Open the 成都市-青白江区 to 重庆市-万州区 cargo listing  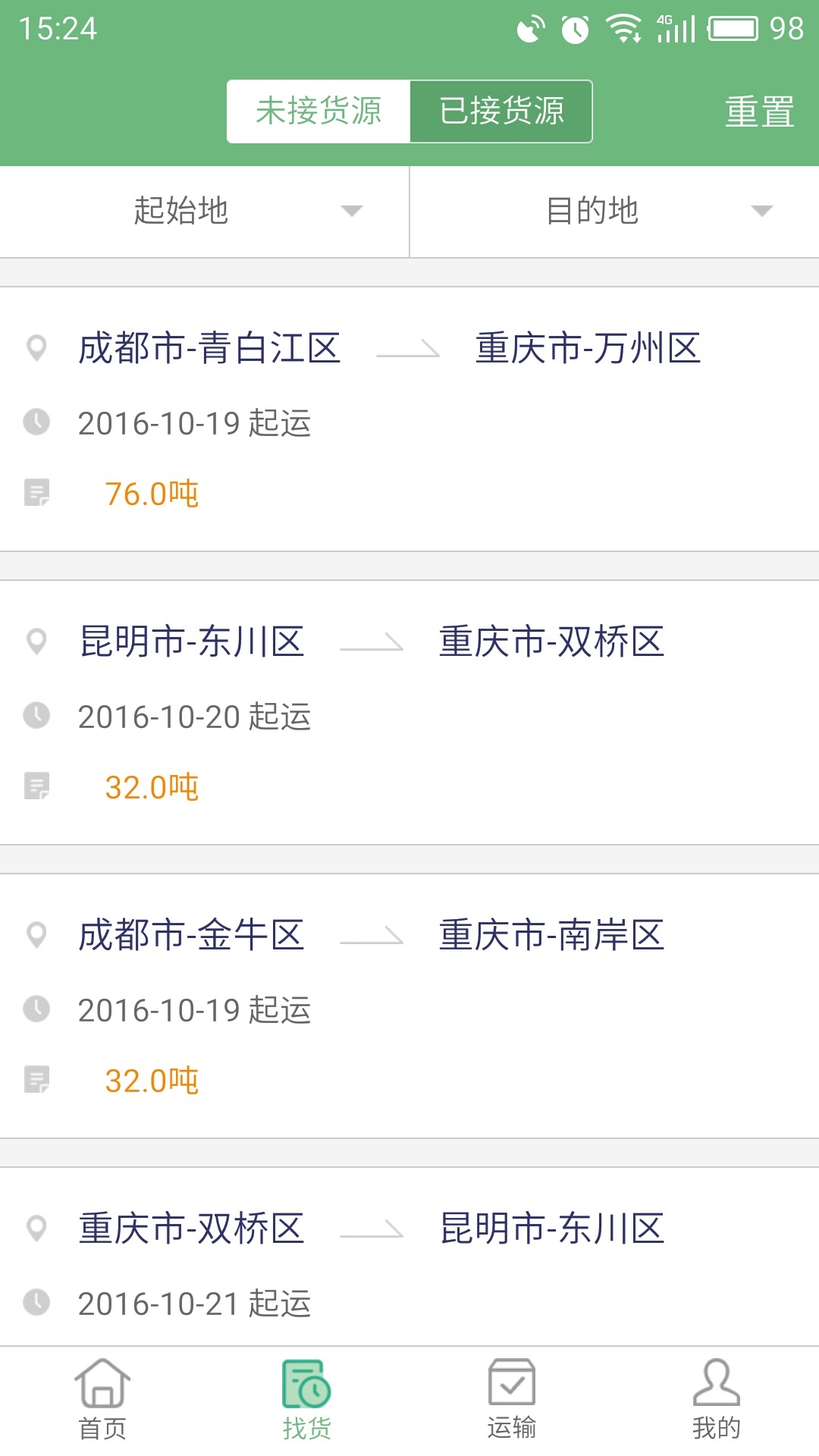[x=409, y=419]
